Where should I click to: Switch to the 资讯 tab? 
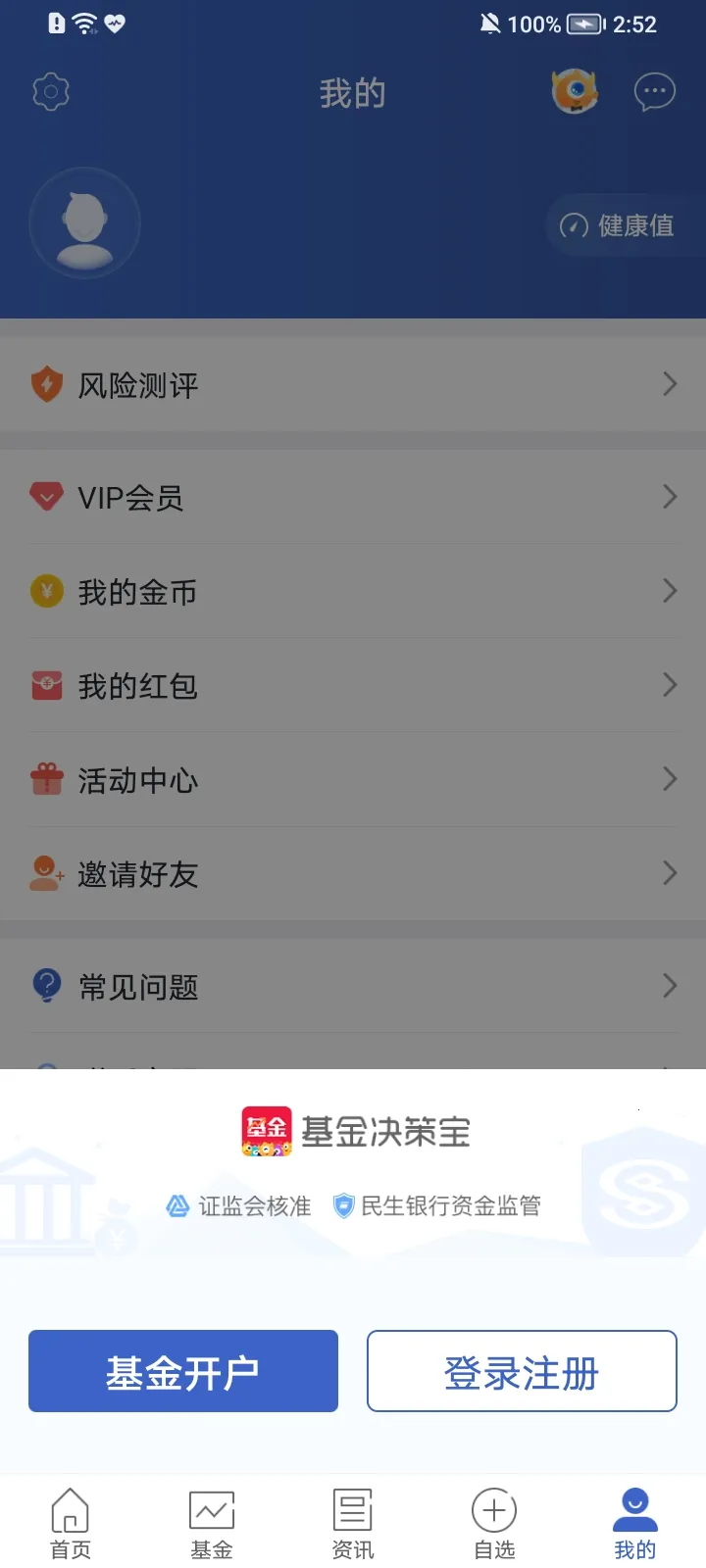point(353,1523)
